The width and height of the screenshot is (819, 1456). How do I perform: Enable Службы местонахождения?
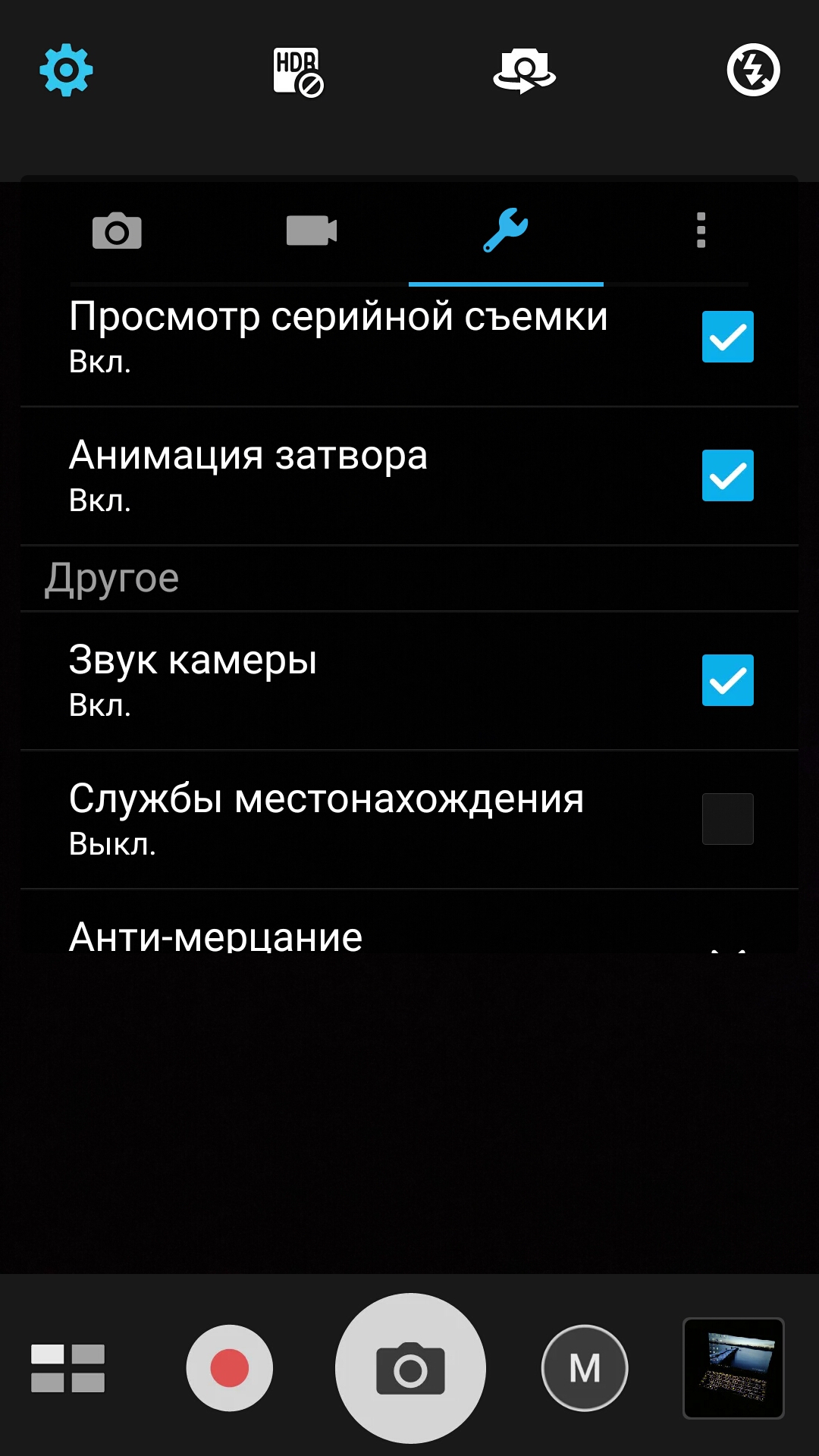[728, 819]
